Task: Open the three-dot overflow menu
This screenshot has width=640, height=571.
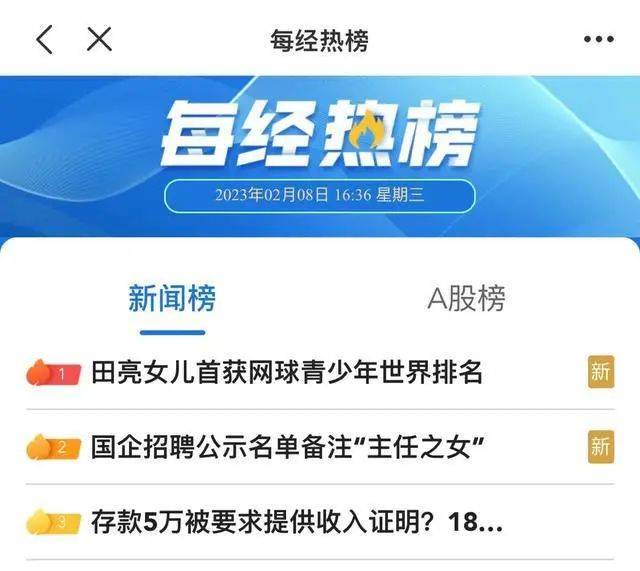Action: point(598,40)
